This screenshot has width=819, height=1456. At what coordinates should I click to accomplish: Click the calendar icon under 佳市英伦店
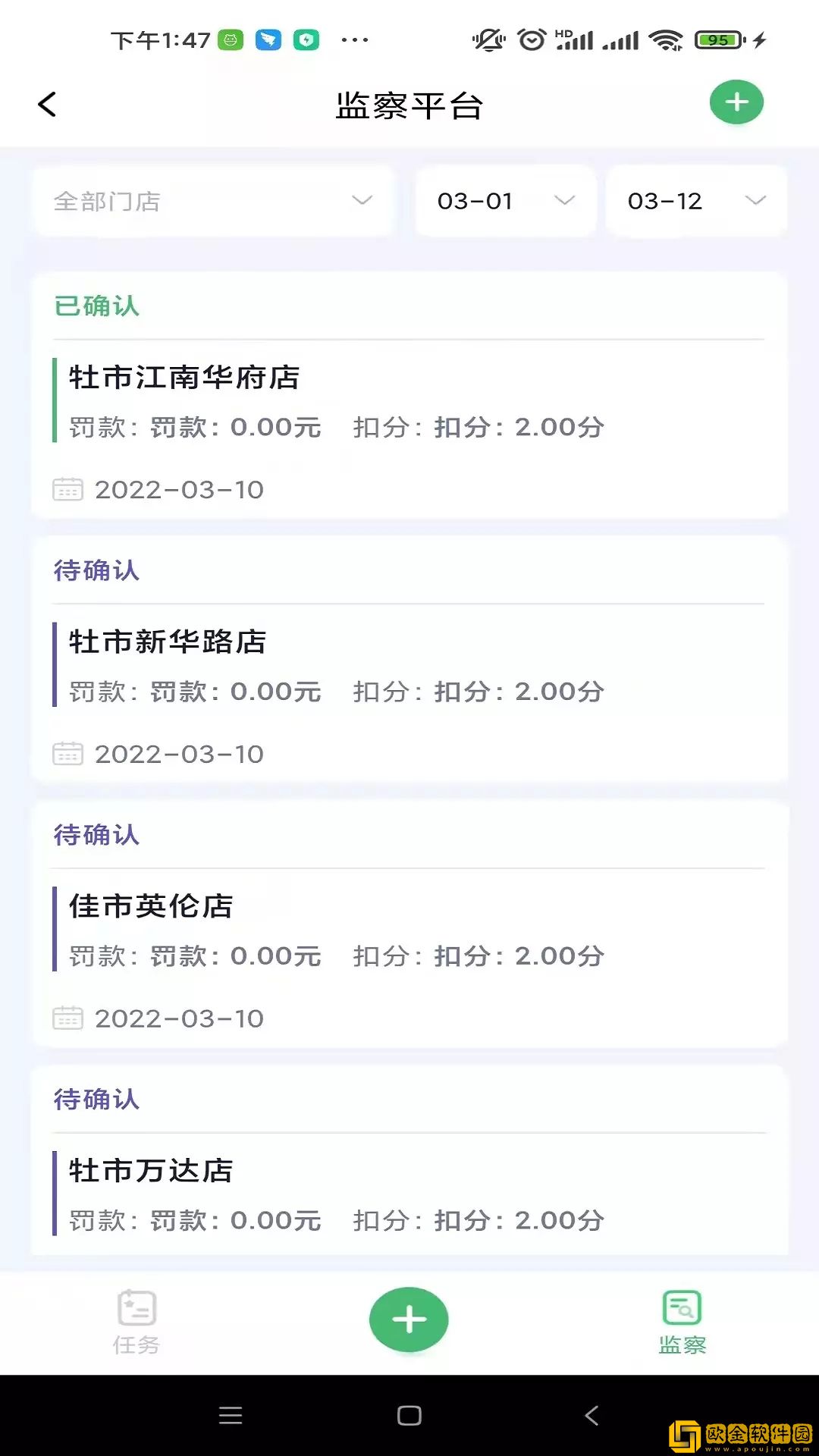pyautogui.click(x=67, y=1018)
